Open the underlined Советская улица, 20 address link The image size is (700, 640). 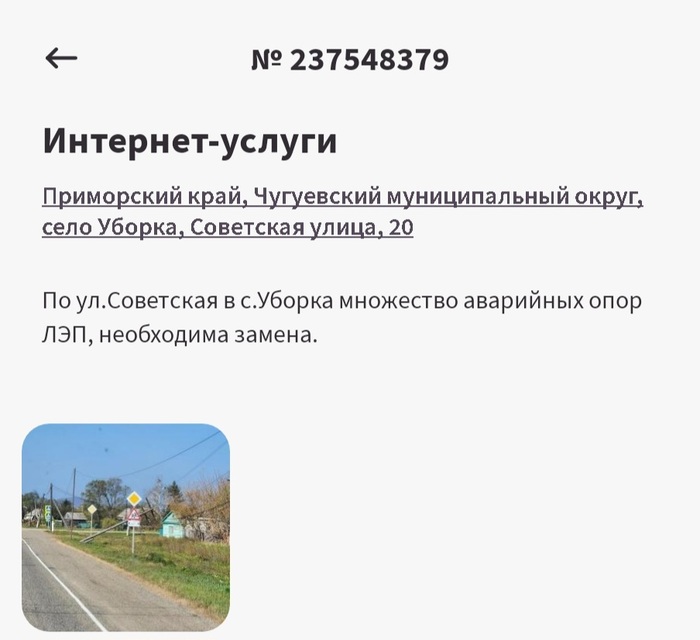click(301, 227)
